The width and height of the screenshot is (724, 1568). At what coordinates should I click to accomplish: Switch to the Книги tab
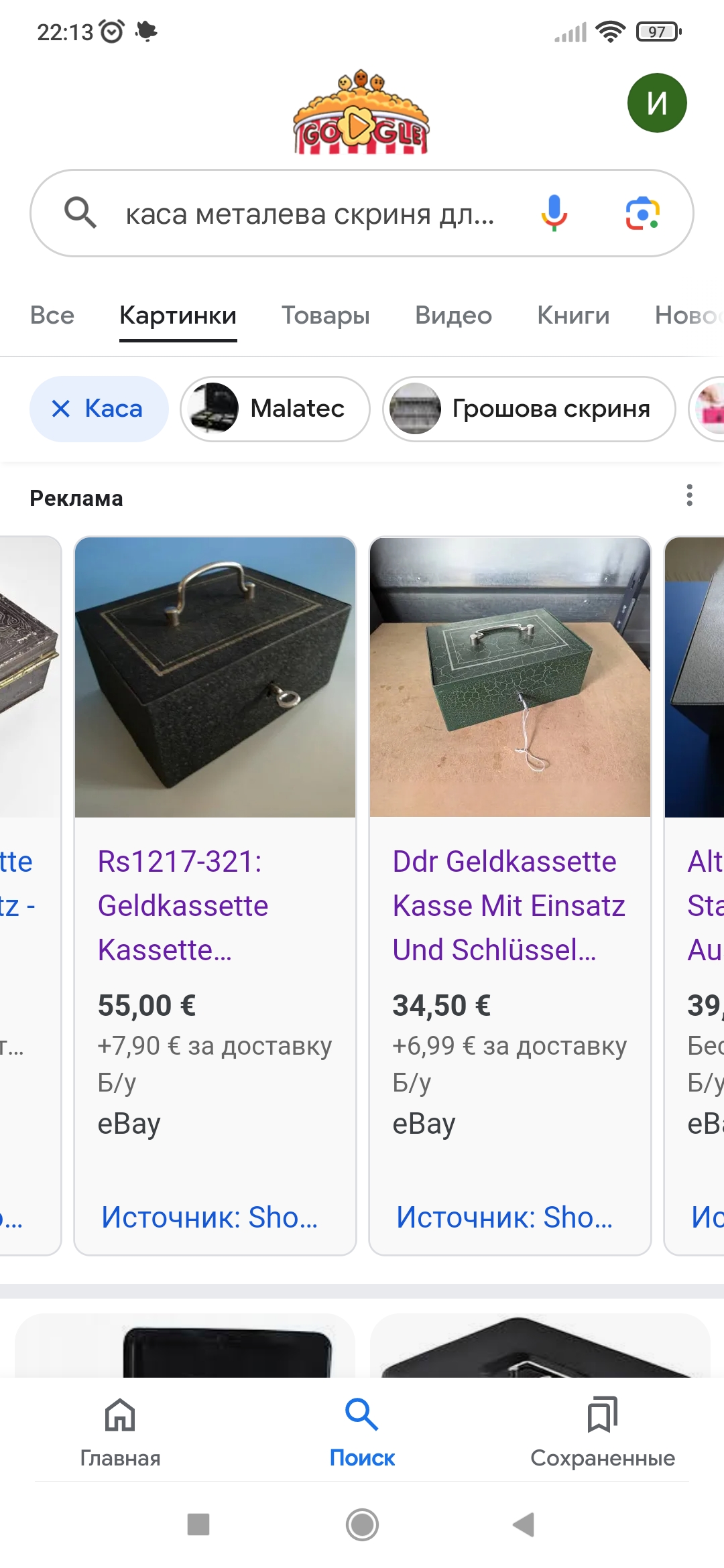tap(573, 315)
